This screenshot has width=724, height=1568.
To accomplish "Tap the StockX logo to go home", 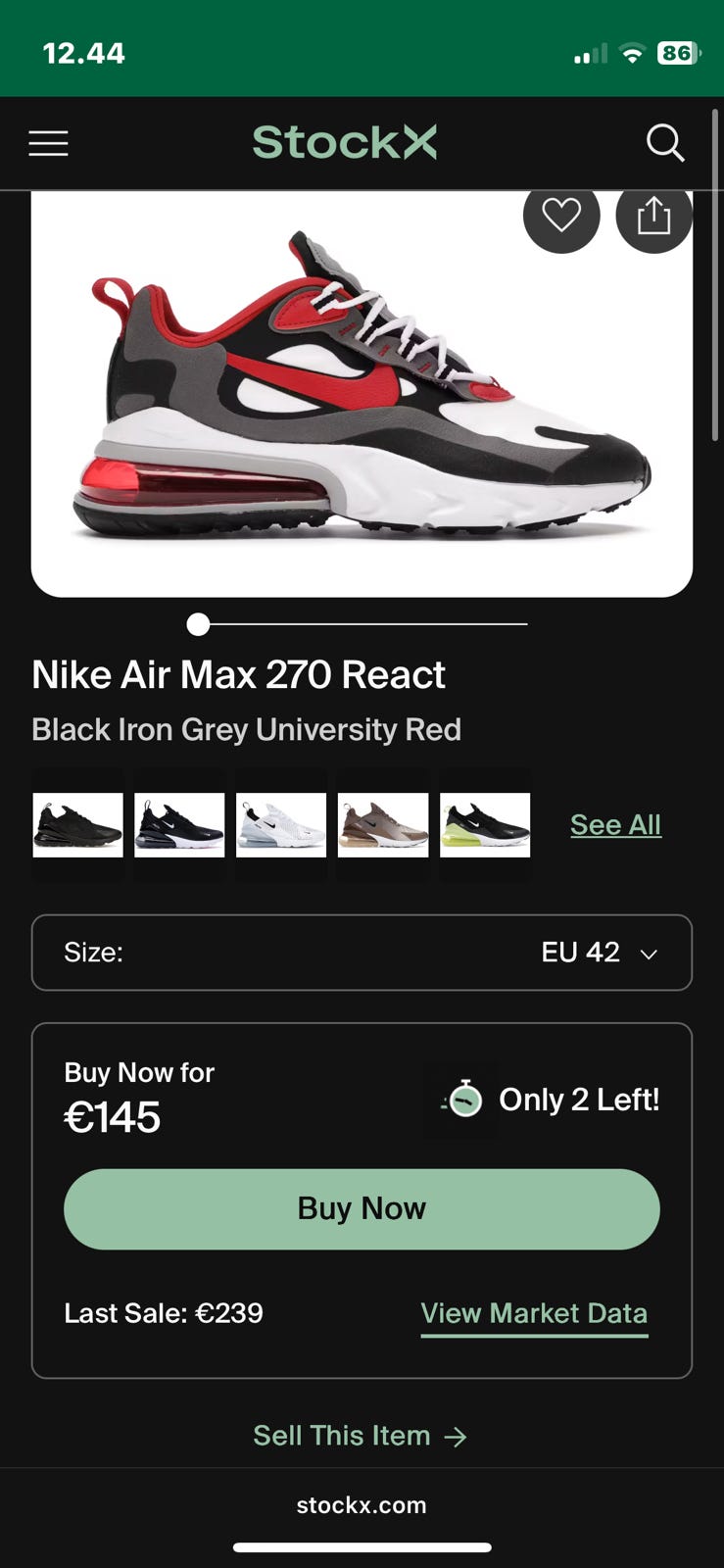I will (344, 143).
